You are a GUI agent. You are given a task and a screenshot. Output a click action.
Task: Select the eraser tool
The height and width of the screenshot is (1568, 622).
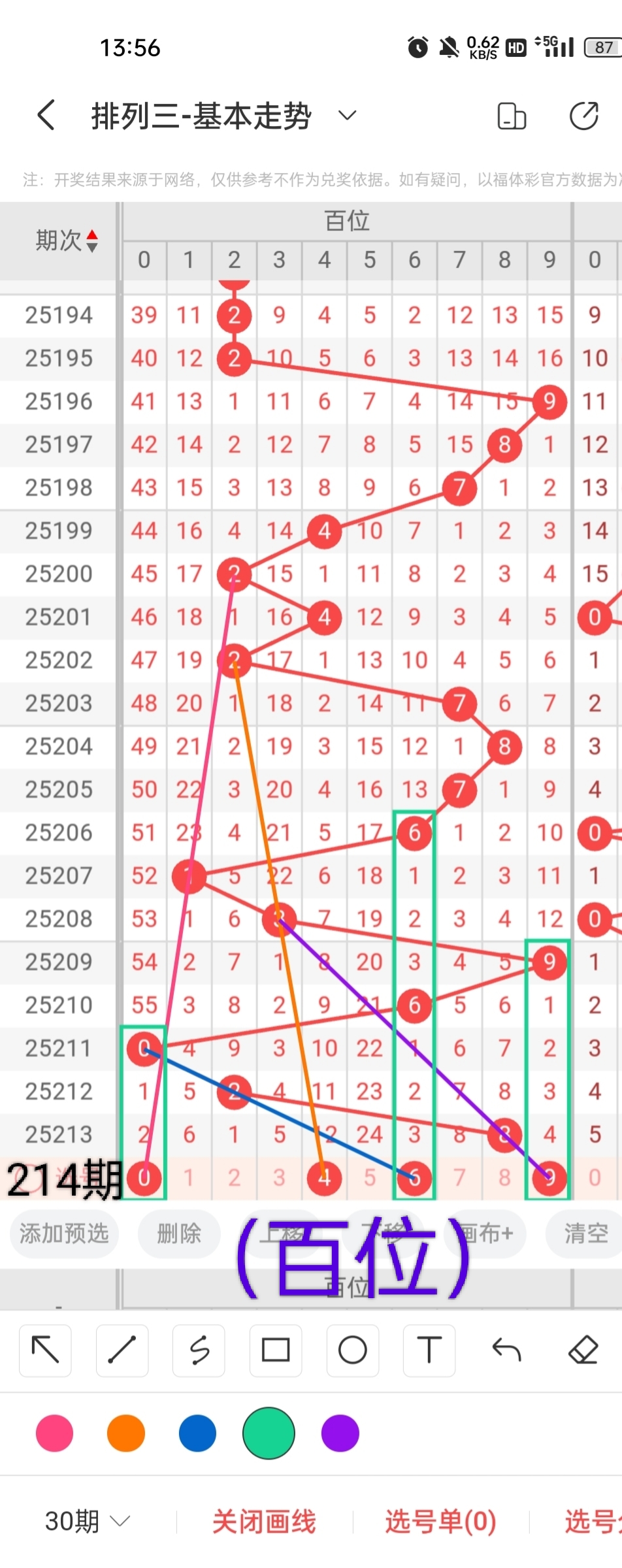tap(583, 1350)
